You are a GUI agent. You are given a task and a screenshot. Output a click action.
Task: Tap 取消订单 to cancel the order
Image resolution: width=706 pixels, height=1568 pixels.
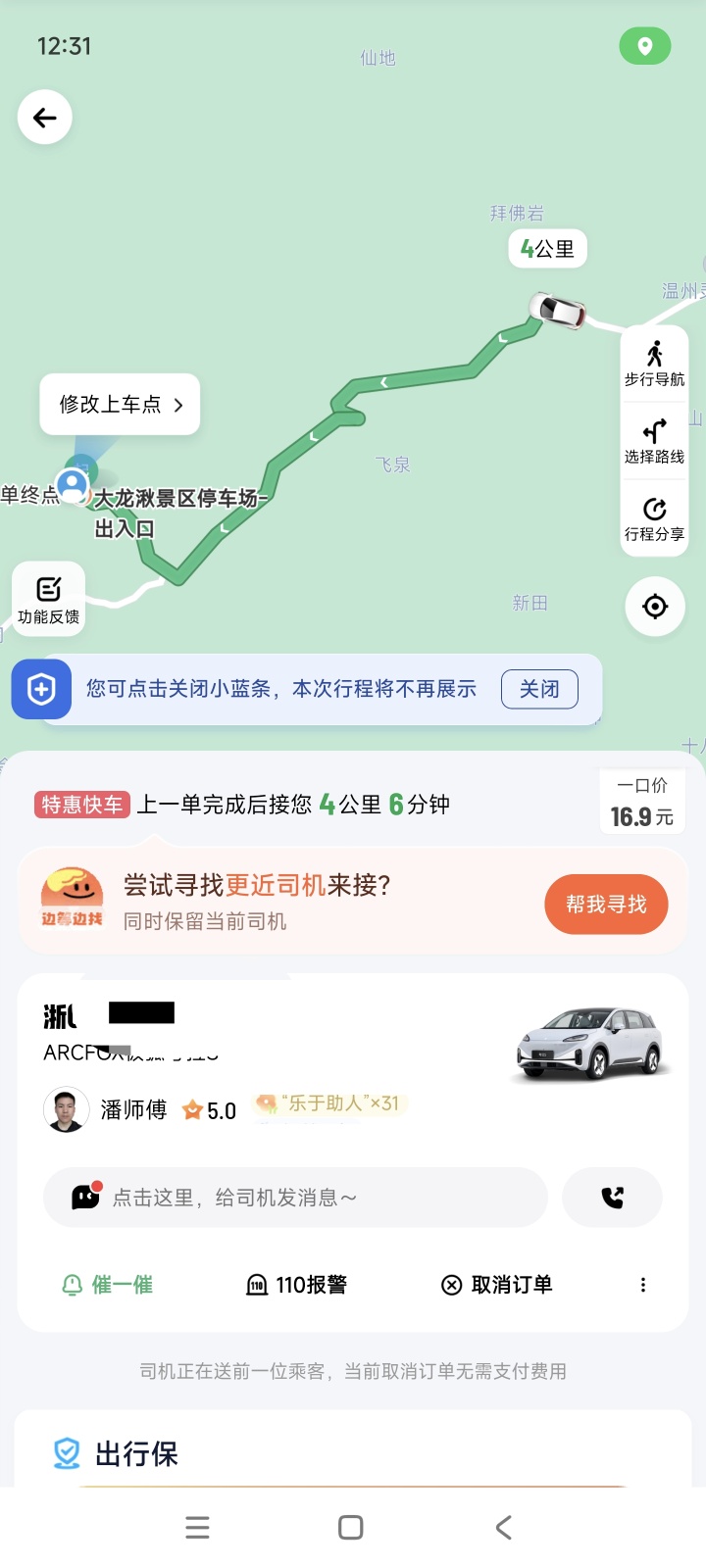(497, 1285)
